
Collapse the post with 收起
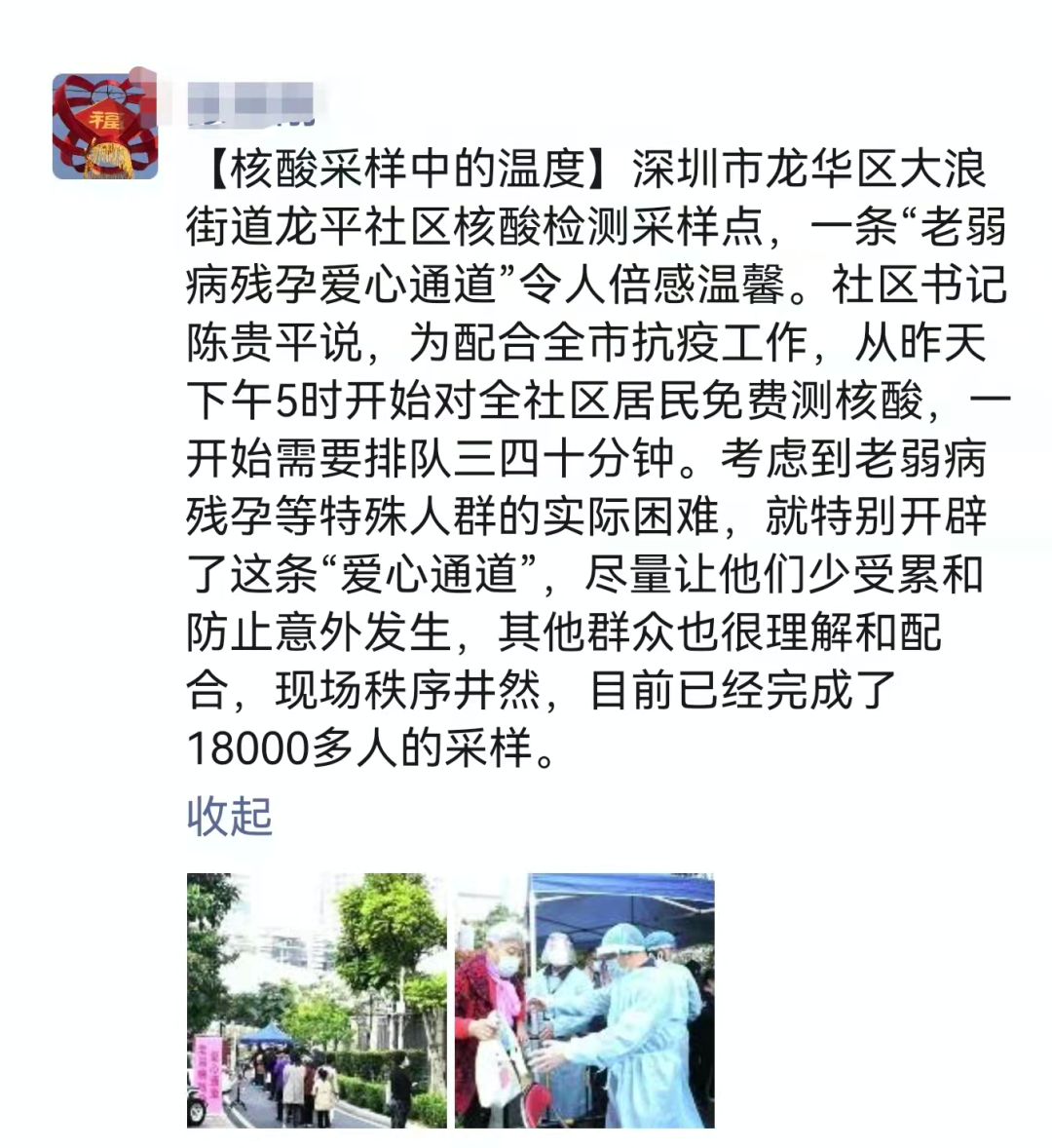point(229,816)
